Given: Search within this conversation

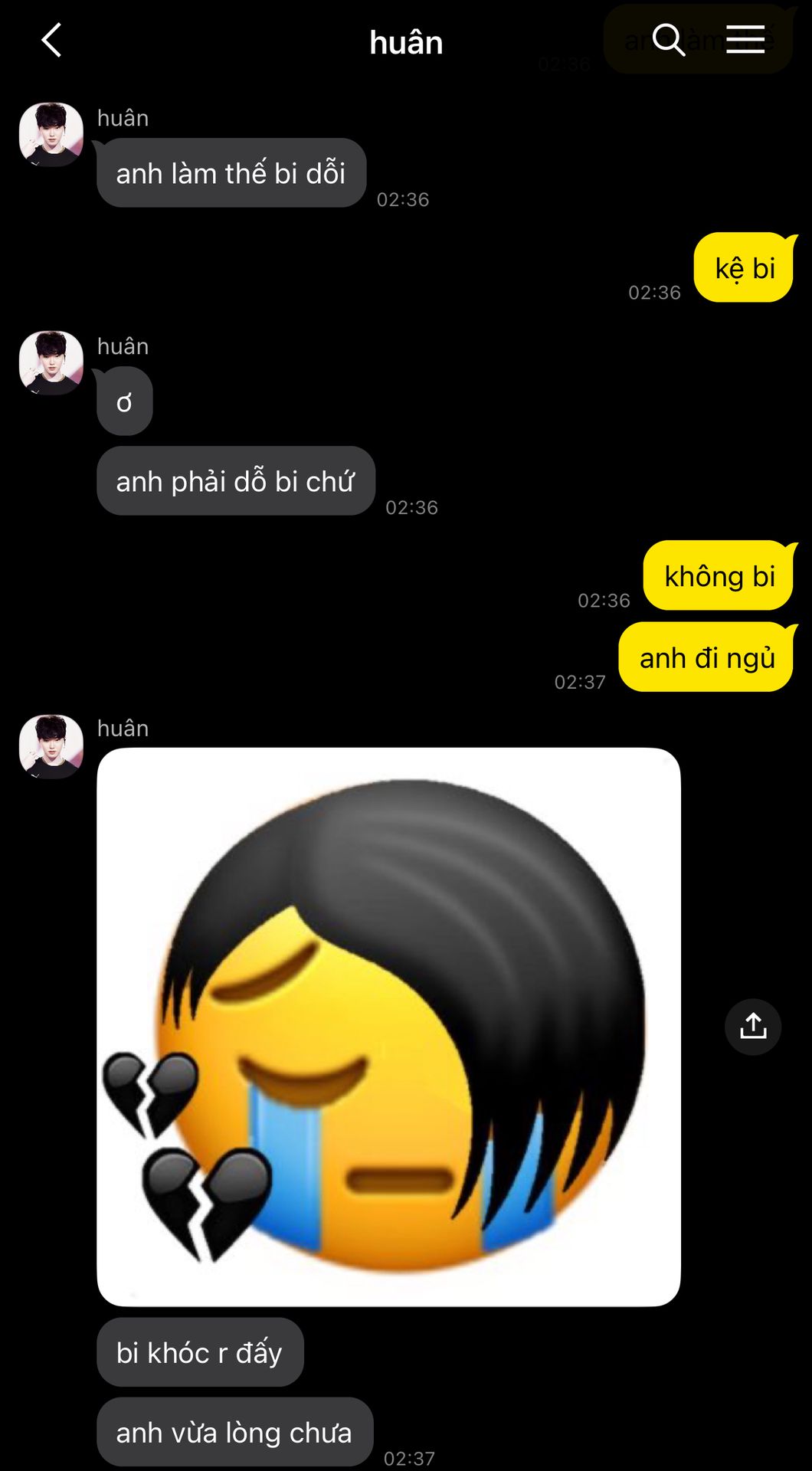Looking at the screenshot, I should click(x=668, y=40).
